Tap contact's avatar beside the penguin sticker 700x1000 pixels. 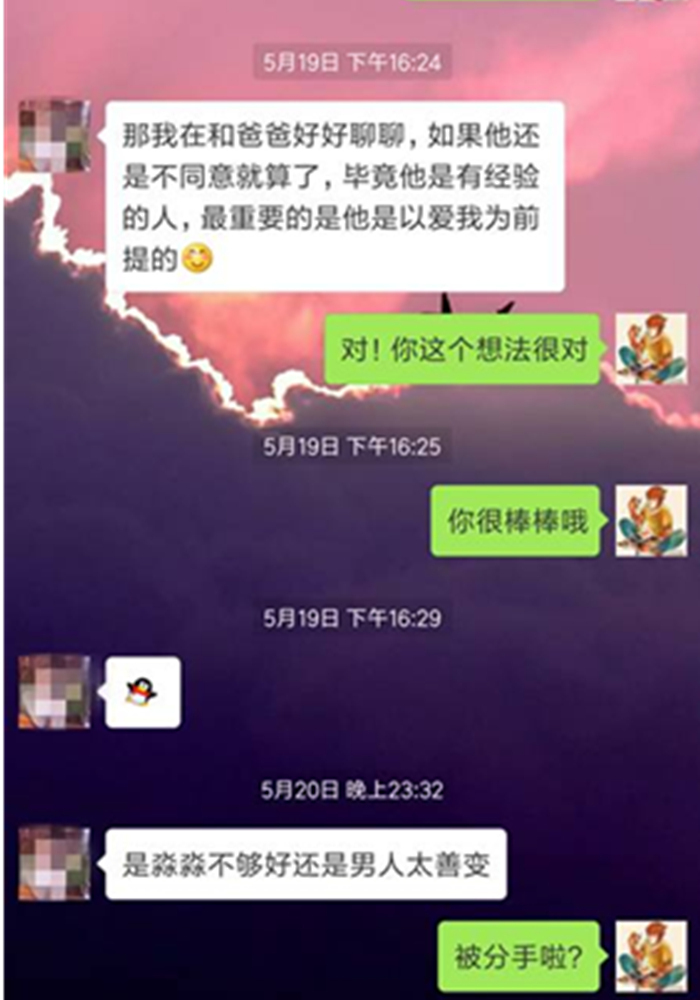[54, 692]
